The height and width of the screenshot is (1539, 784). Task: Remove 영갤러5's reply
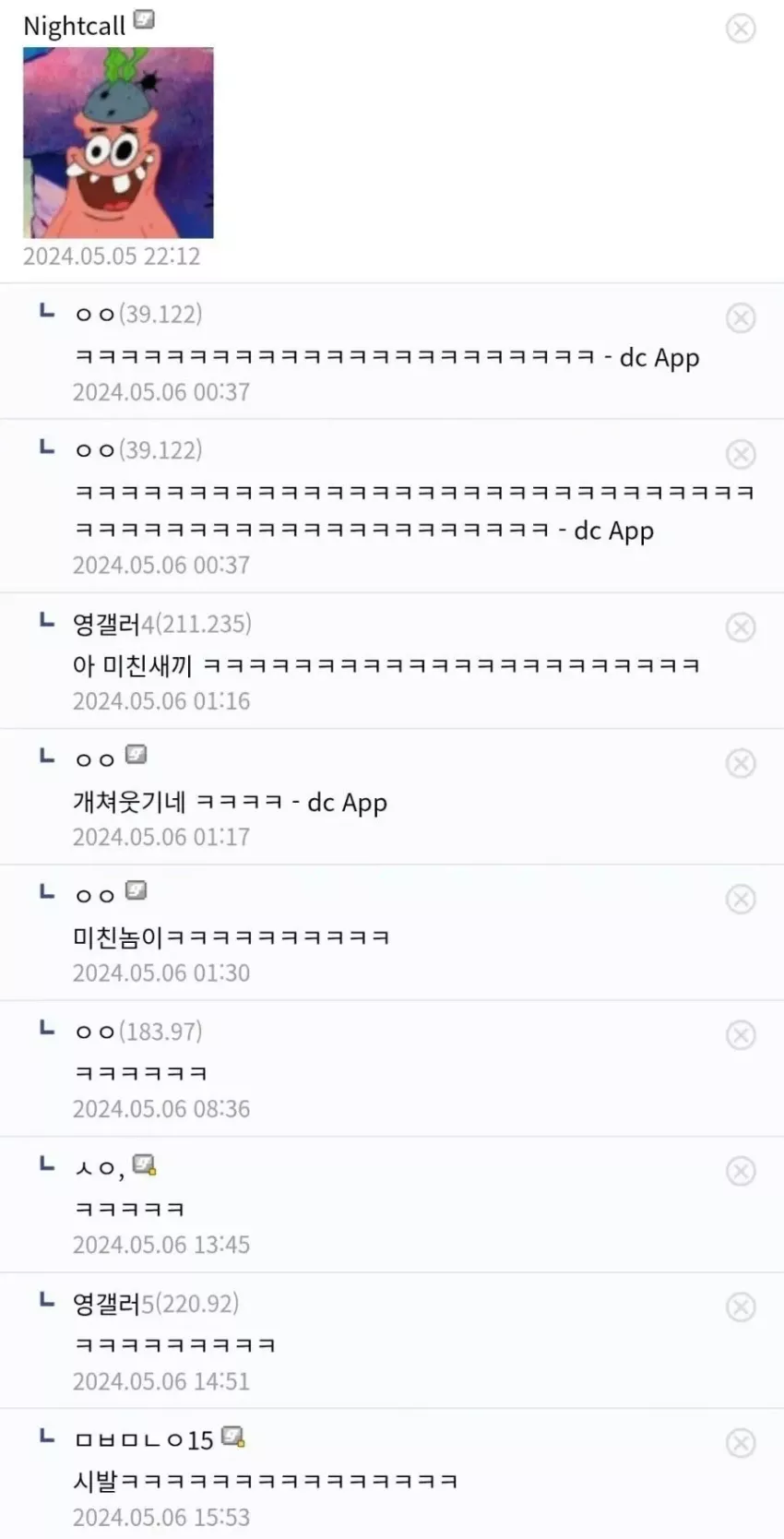(741, 1306)
